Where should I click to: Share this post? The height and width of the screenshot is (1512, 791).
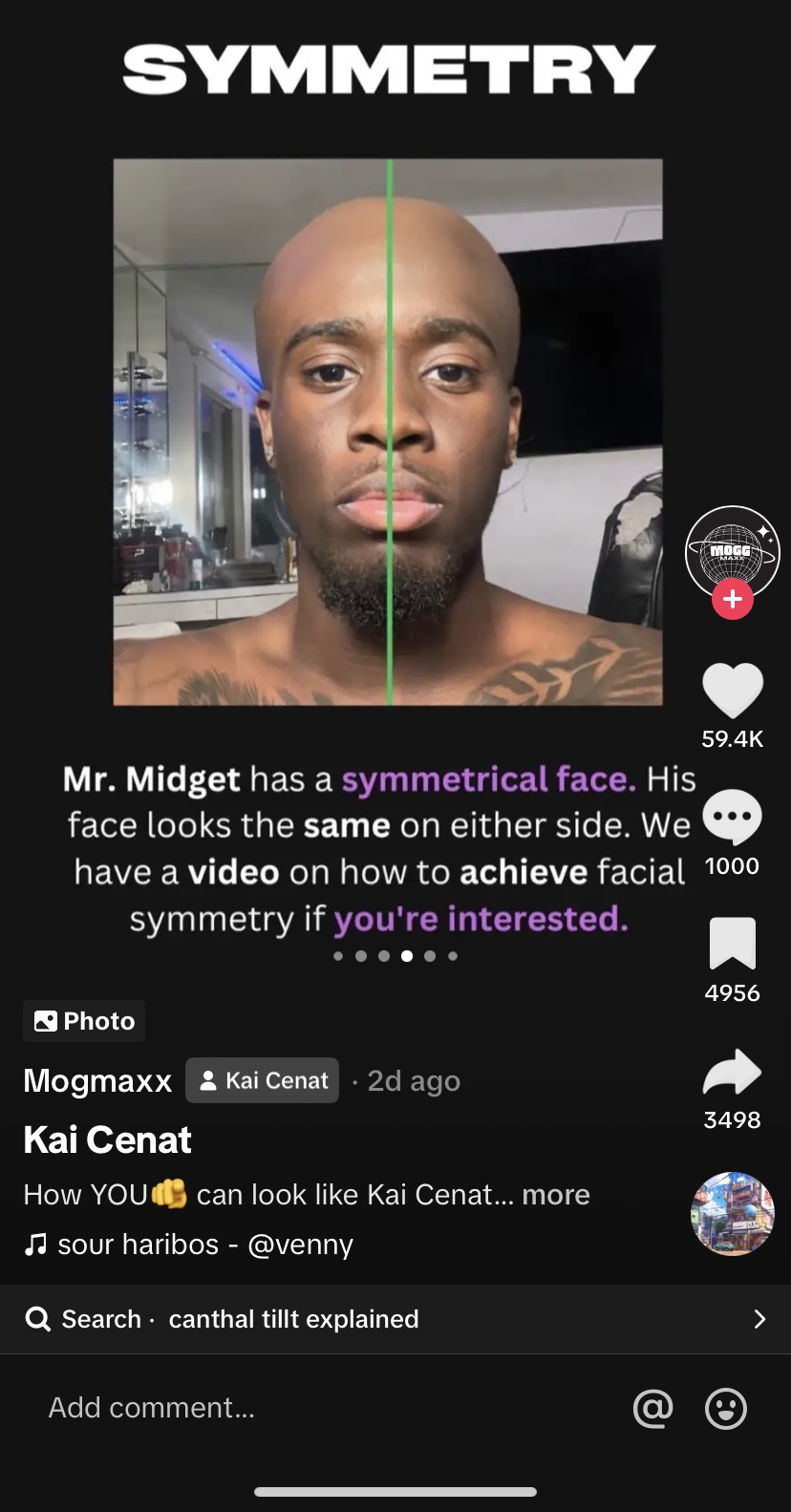[x=733, y=1072]
